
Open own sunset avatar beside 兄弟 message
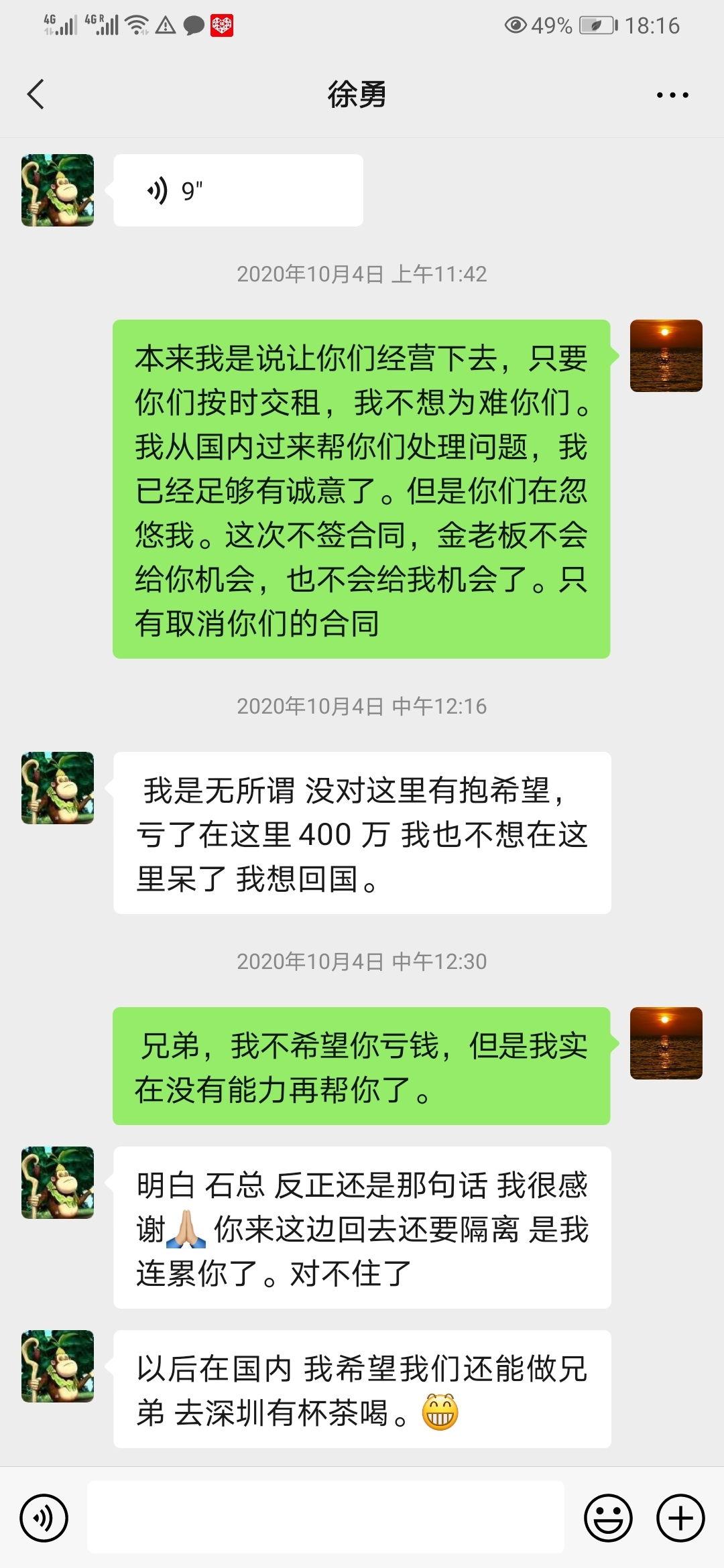pyautogui.click(x=666, y=1043)
